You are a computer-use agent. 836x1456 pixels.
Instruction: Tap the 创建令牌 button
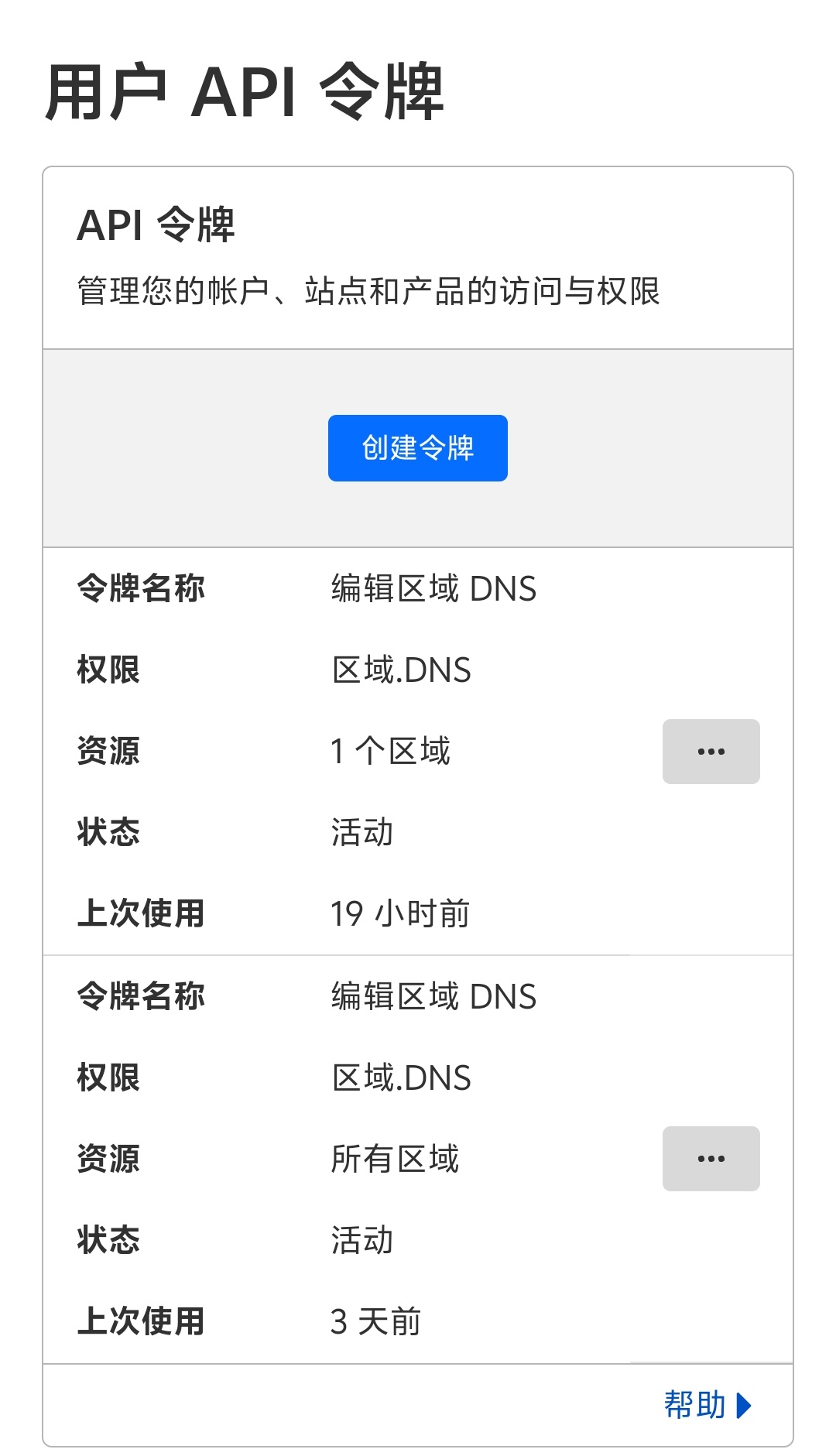[417, 447]
